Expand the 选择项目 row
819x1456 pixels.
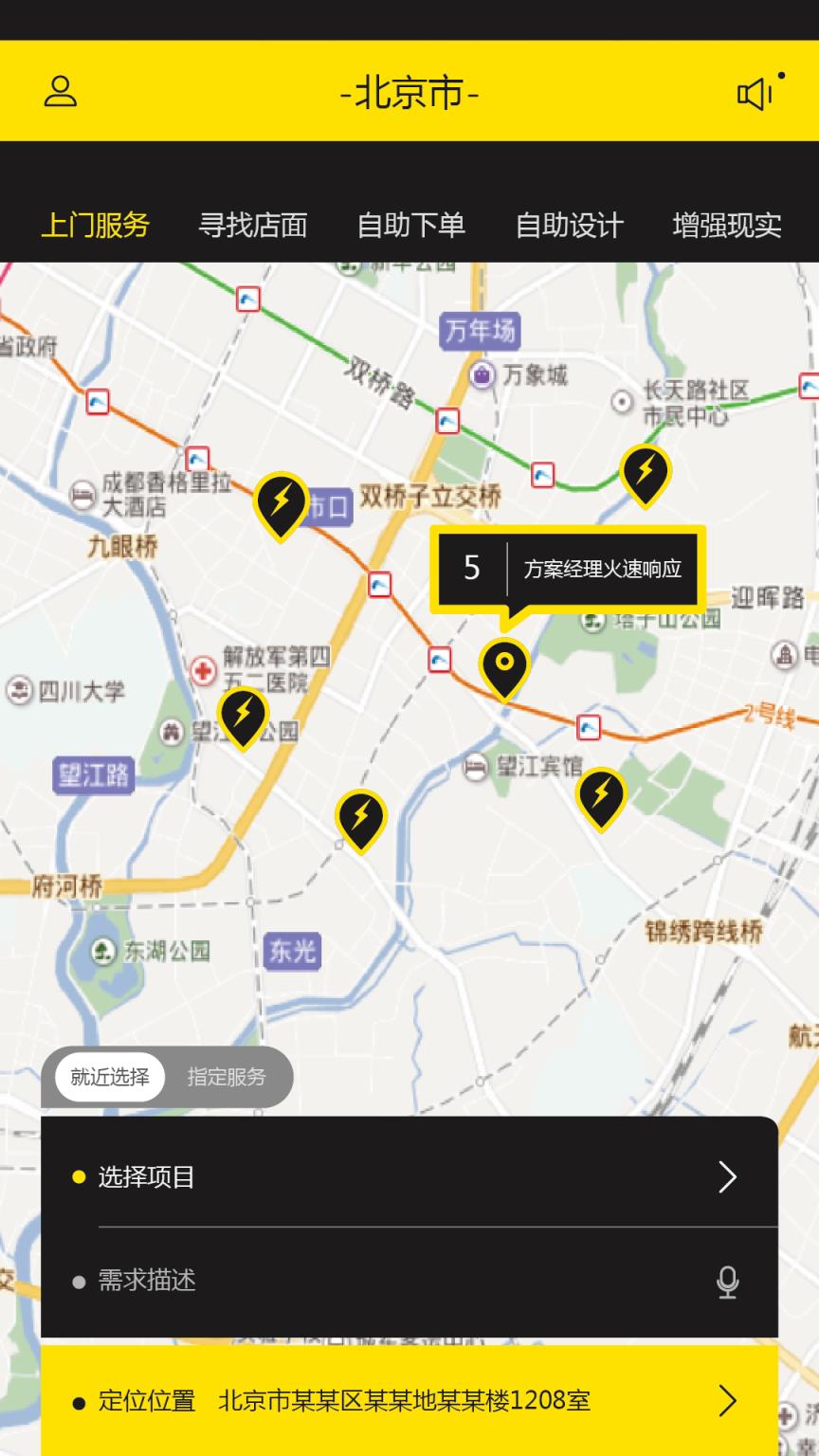[727, 1177]
